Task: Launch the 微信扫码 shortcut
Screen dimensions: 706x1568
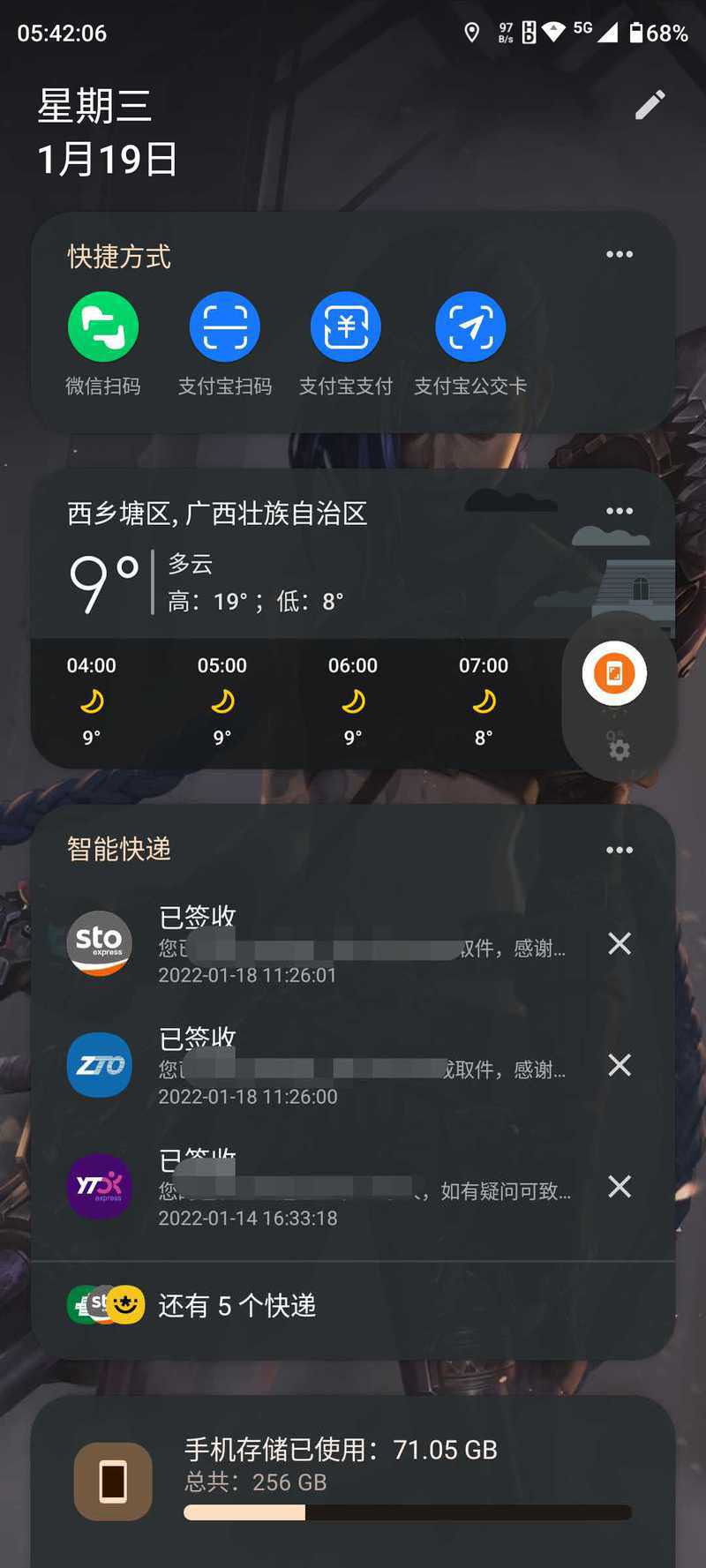Action: pyautogui.click(x=103, y=327)
